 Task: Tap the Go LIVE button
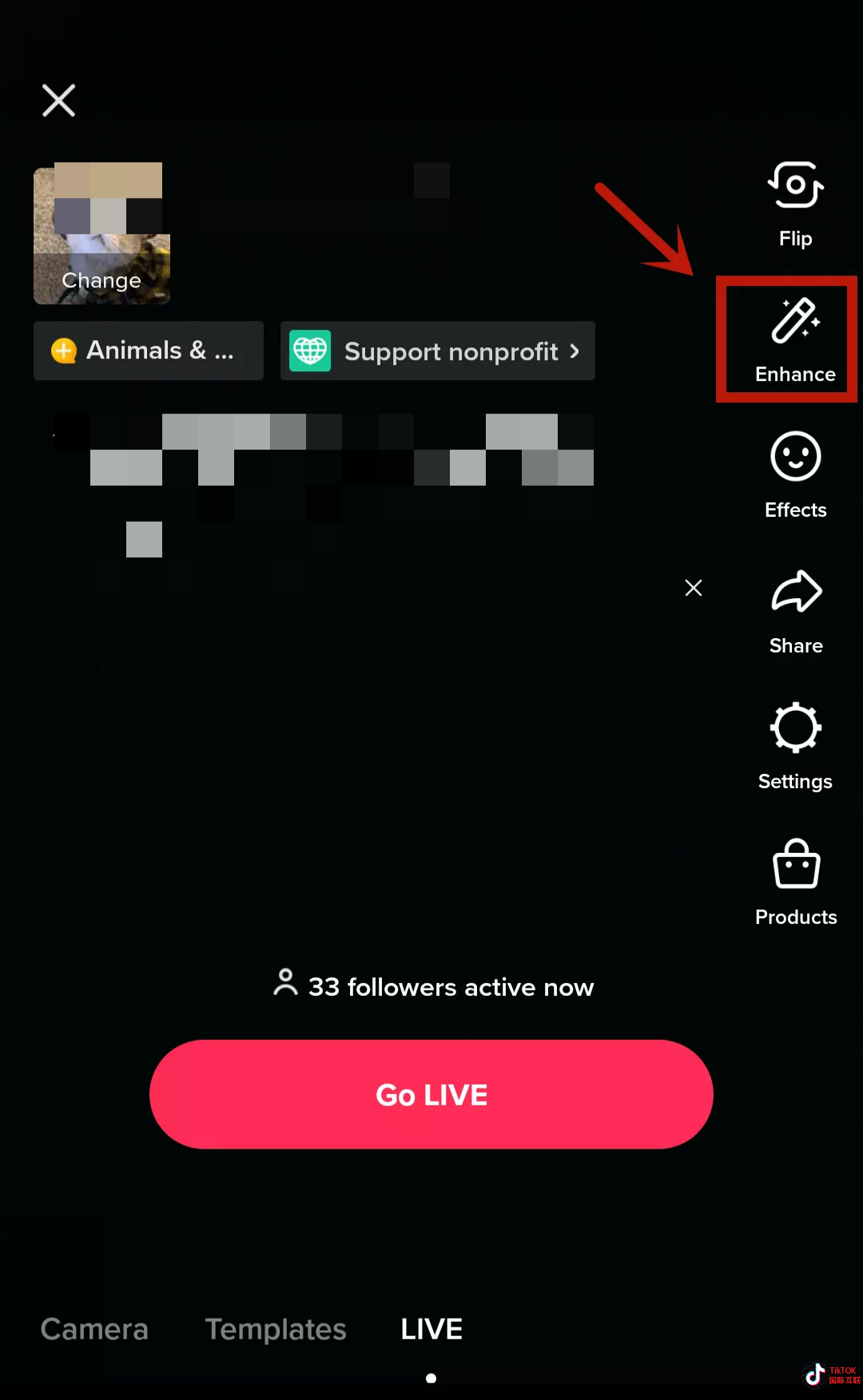pos(431,1094)
